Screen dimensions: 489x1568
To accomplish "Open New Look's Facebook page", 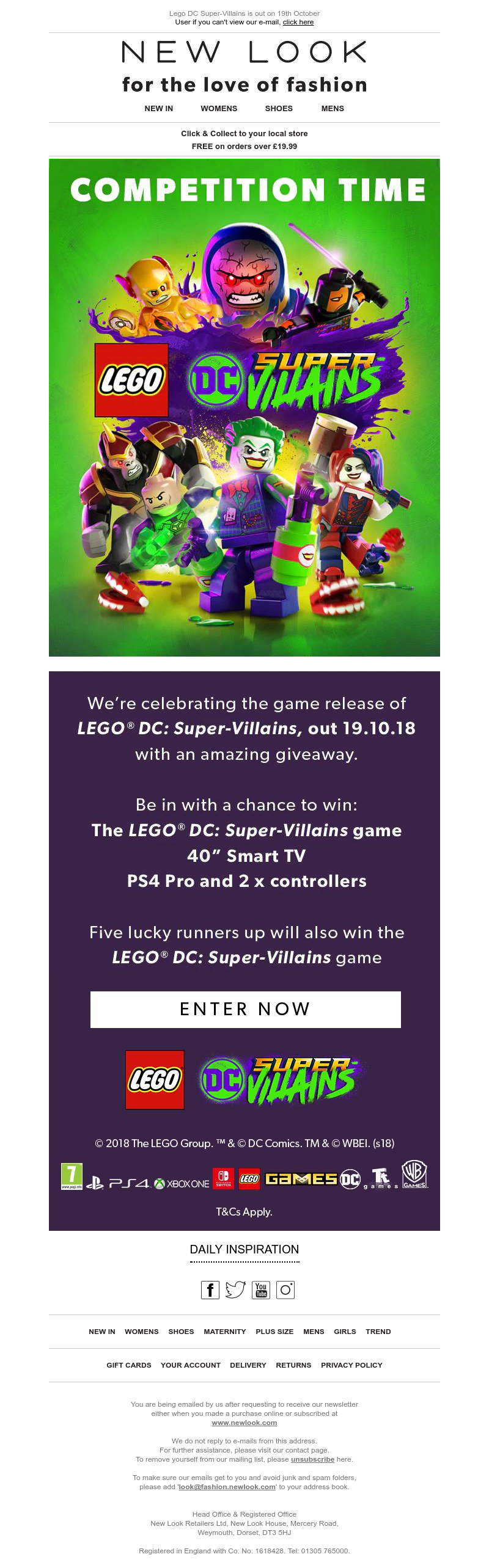I will [210, 1289].
